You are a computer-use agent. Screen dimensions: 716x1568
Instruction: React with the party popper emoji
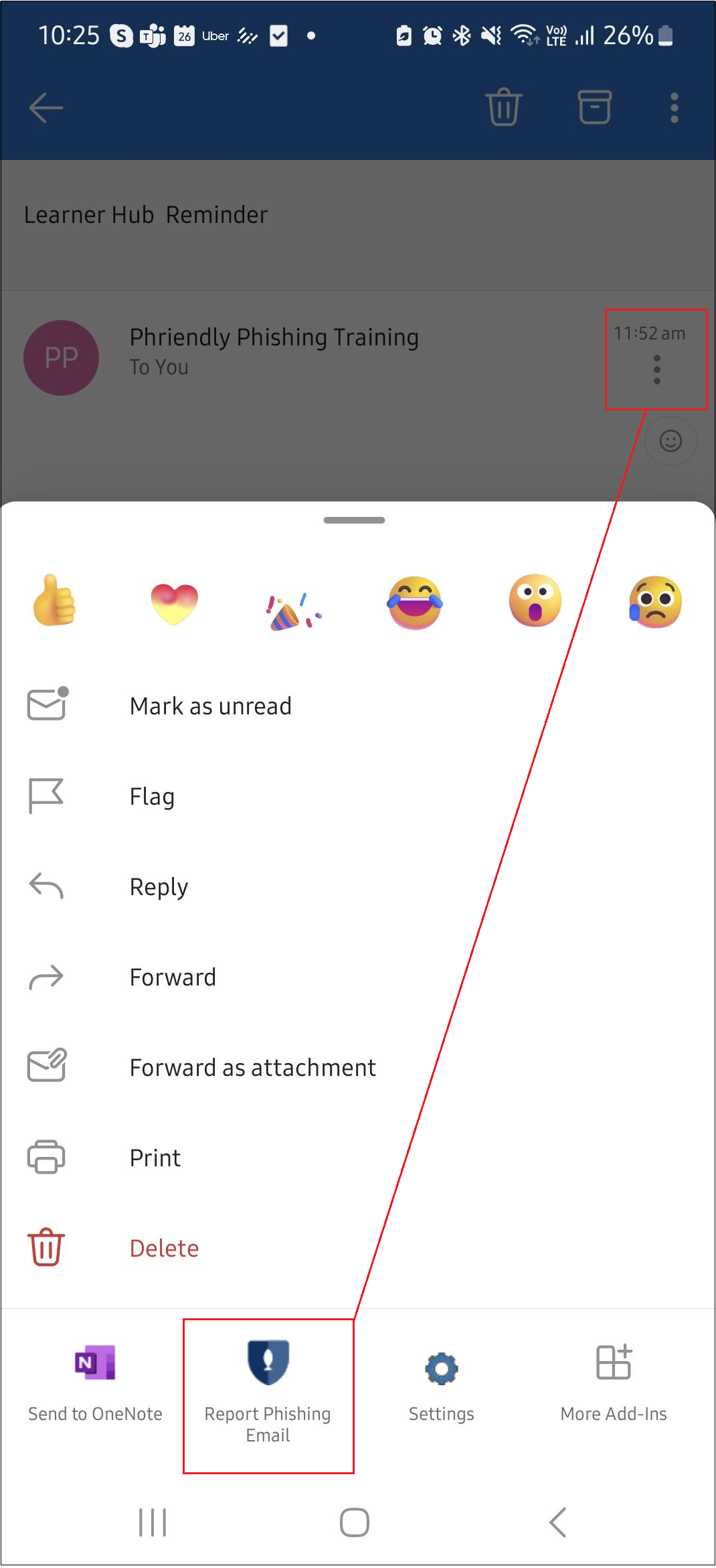(294, 610)
